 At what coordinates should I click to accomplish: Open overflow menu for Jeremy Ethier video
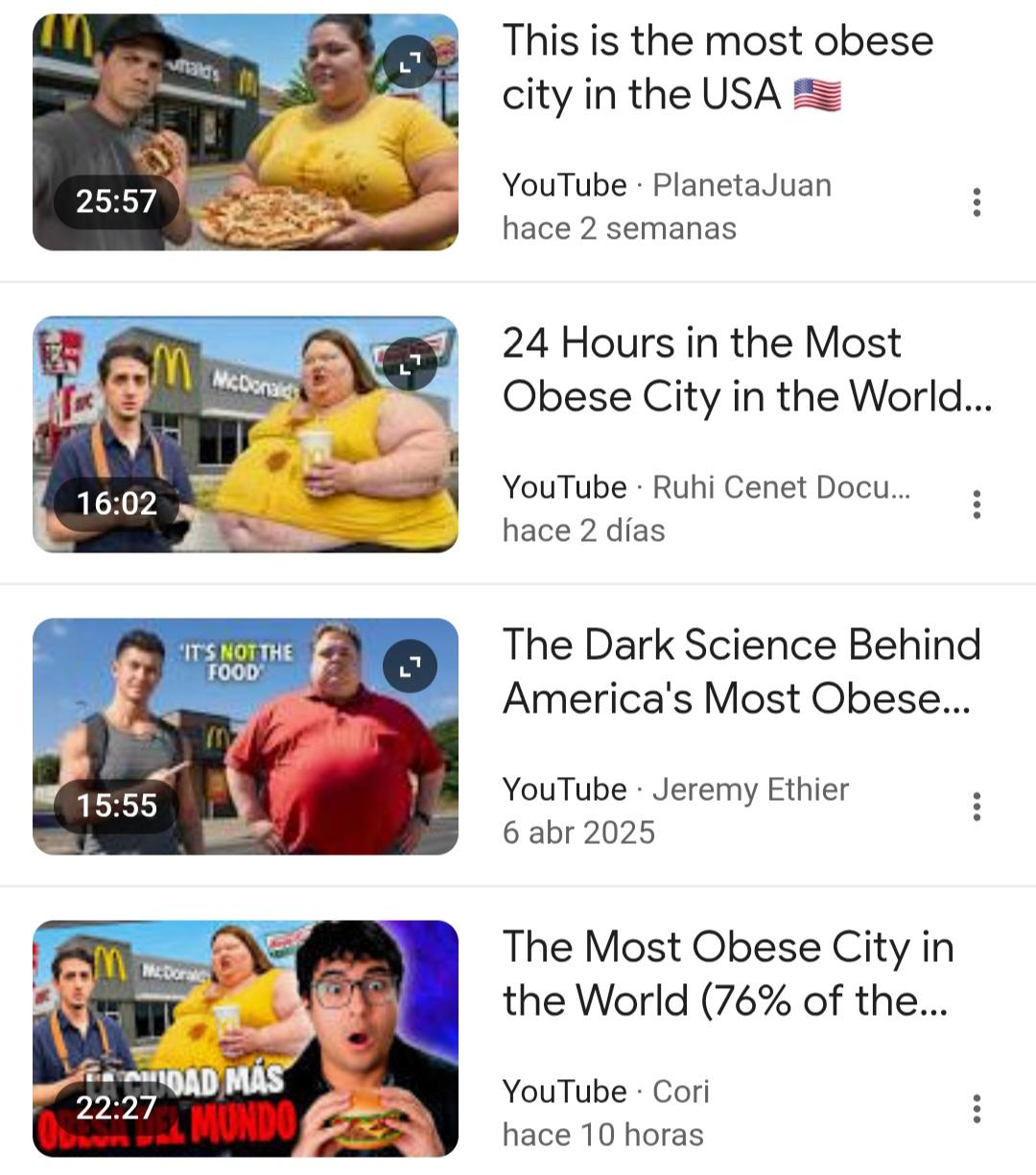(977, 807)
